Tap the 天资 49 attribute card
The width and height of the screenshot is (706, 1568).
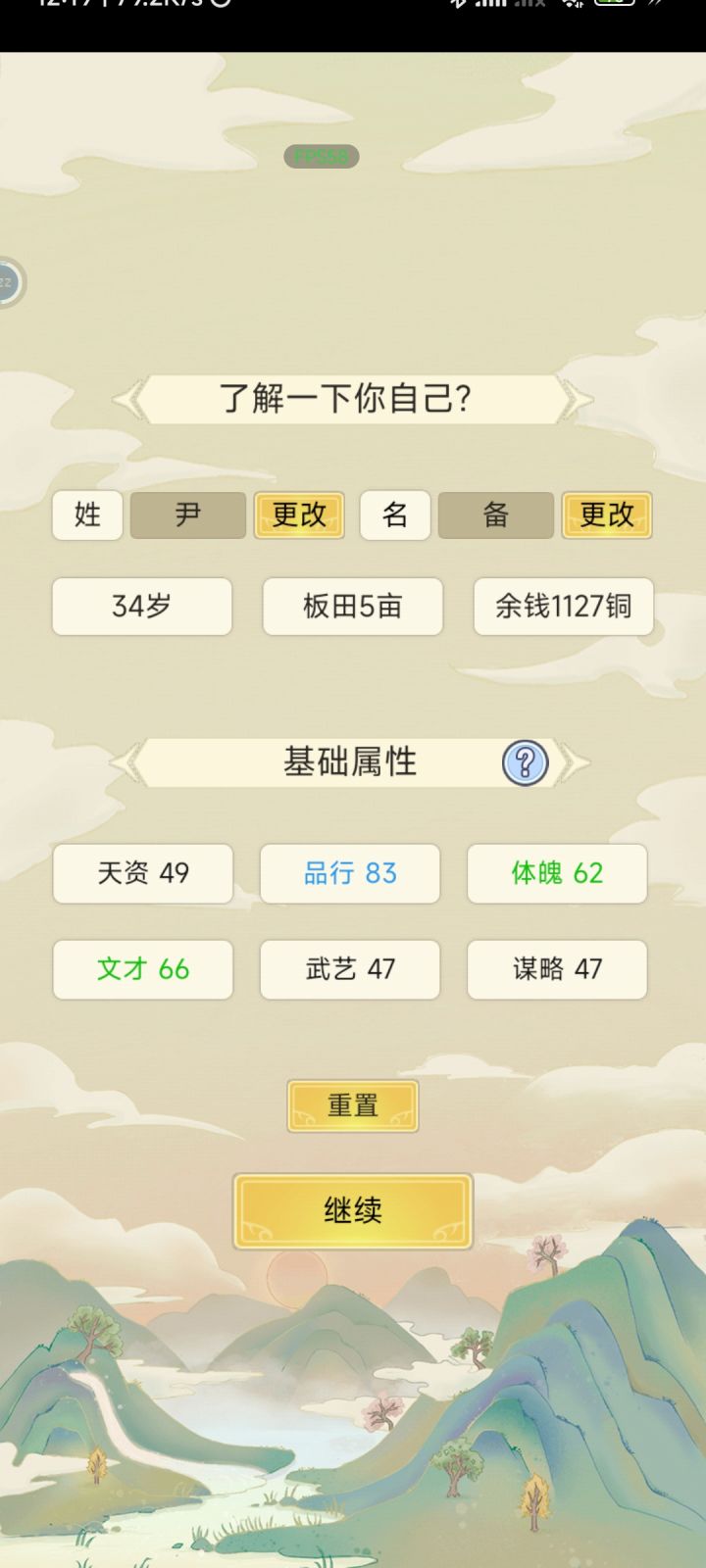[141, 873]
